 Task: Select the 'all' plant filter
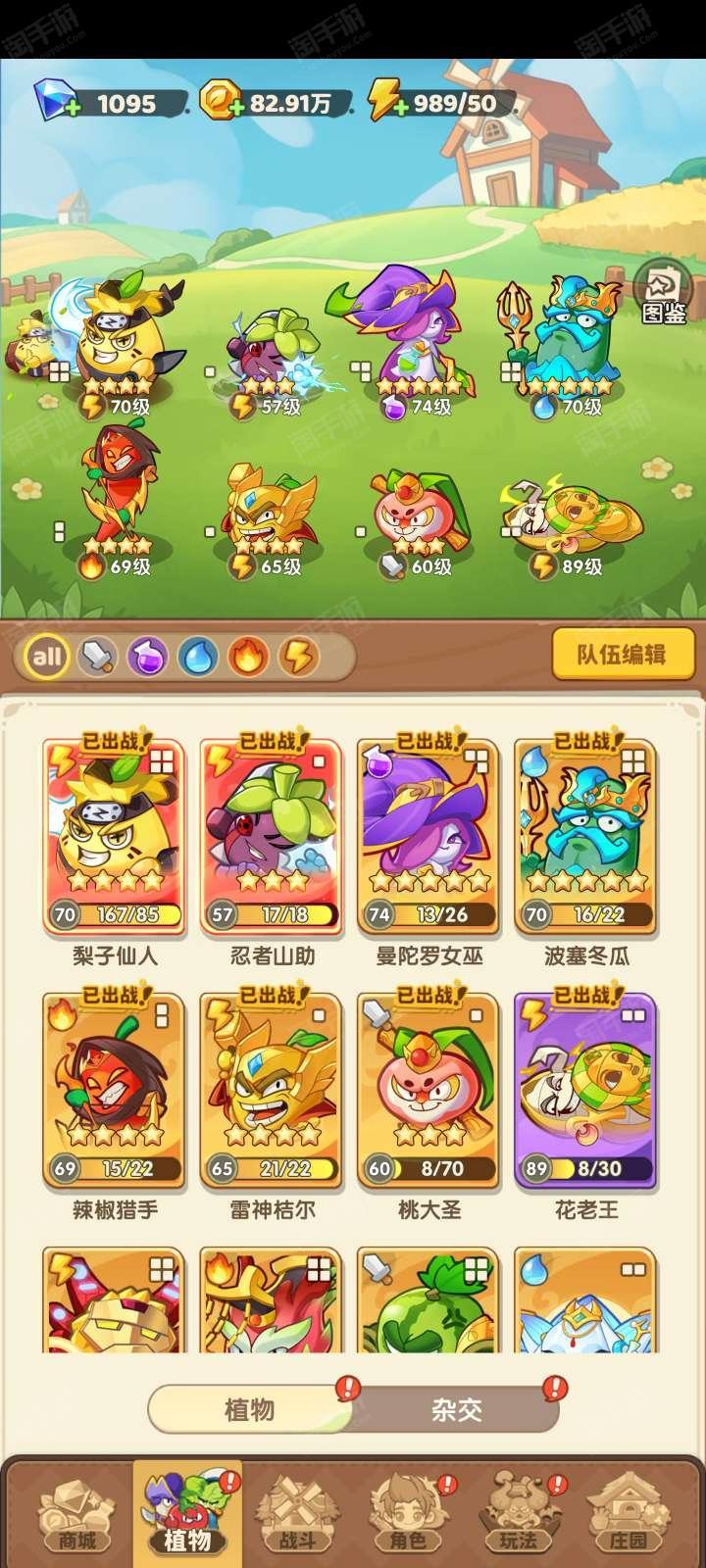coord(45,656)
